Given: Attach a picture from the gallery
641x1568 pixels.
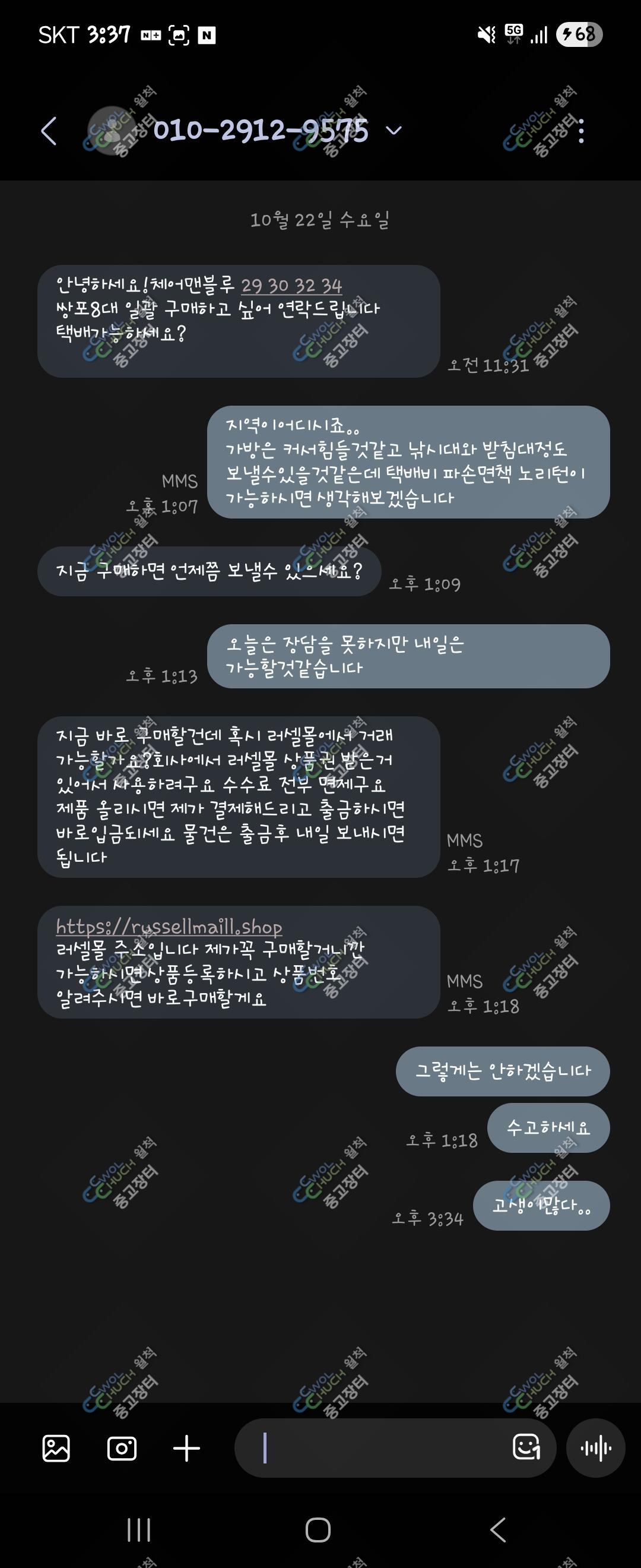Looking at the screenshot, I should [x=56, y=1447].
